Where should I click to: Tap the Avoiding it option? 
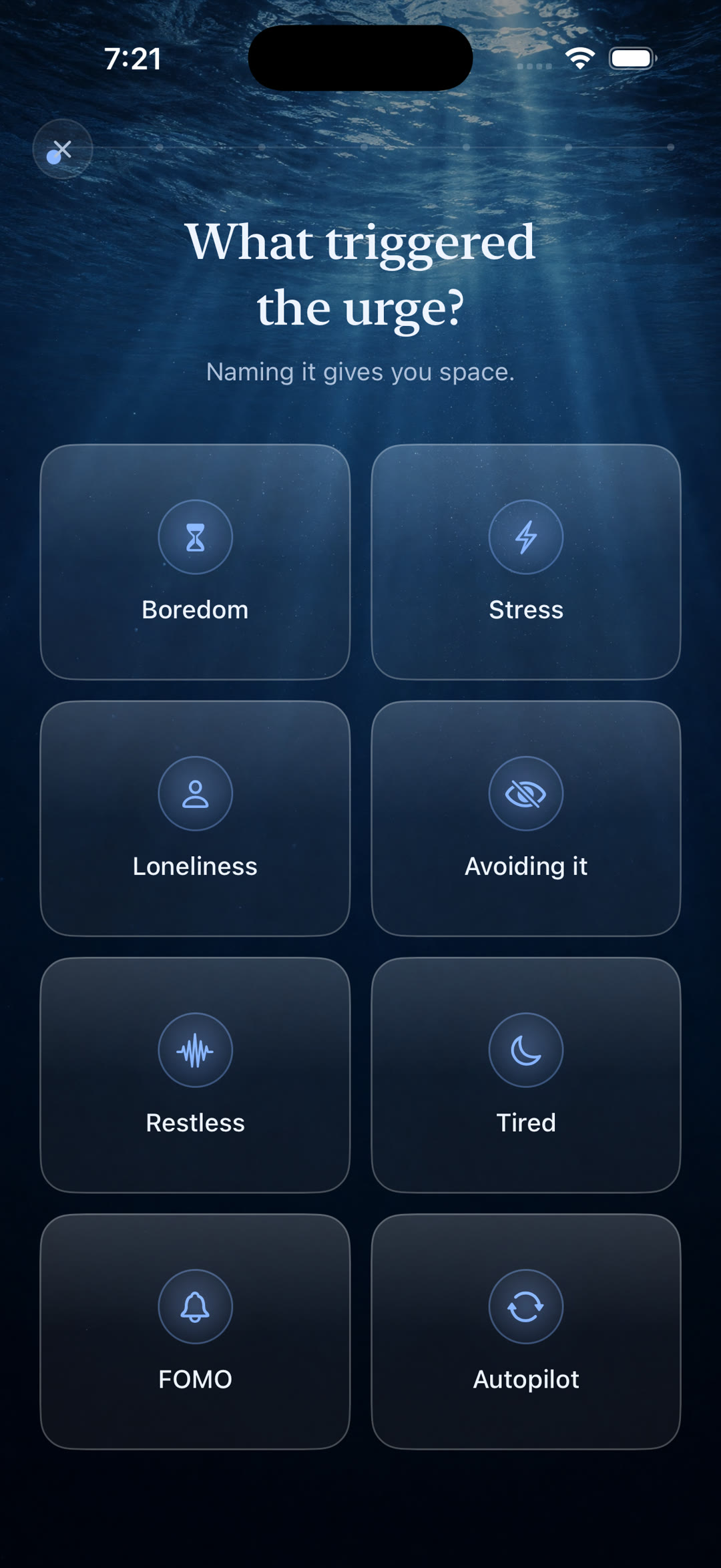click(526, 818)
